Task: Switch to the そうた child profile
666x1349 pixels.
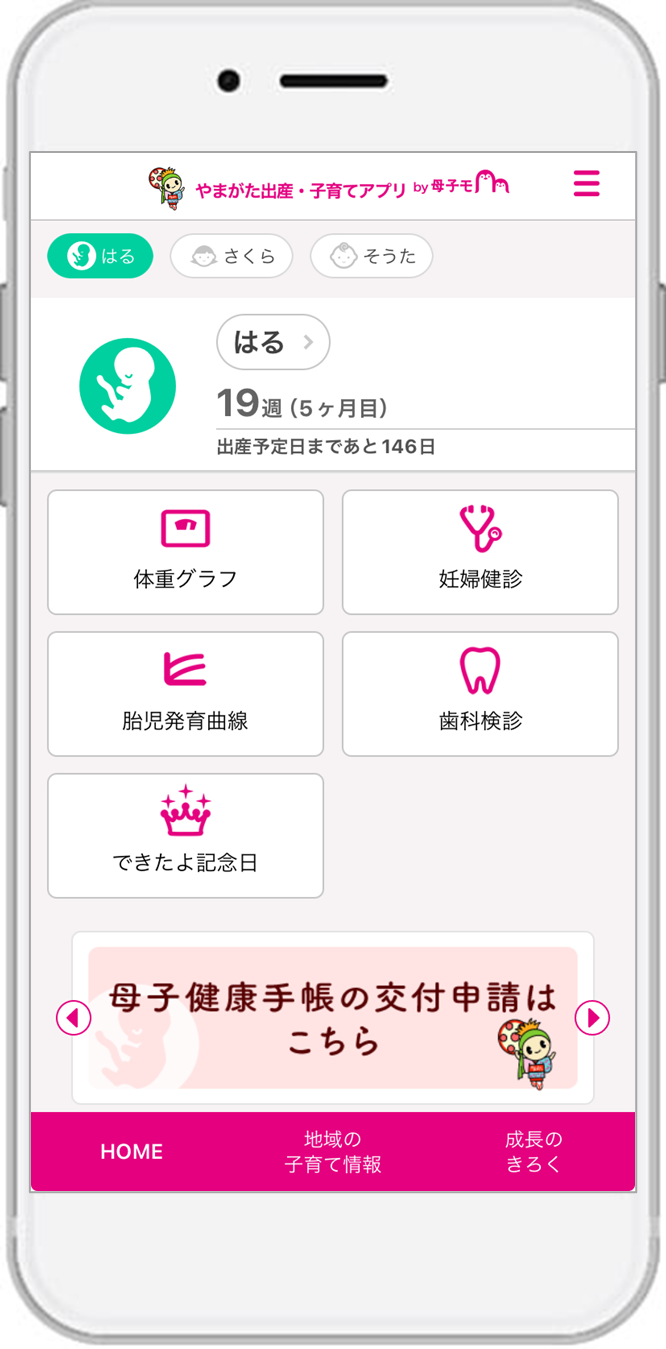Action: tap(371, 256)
